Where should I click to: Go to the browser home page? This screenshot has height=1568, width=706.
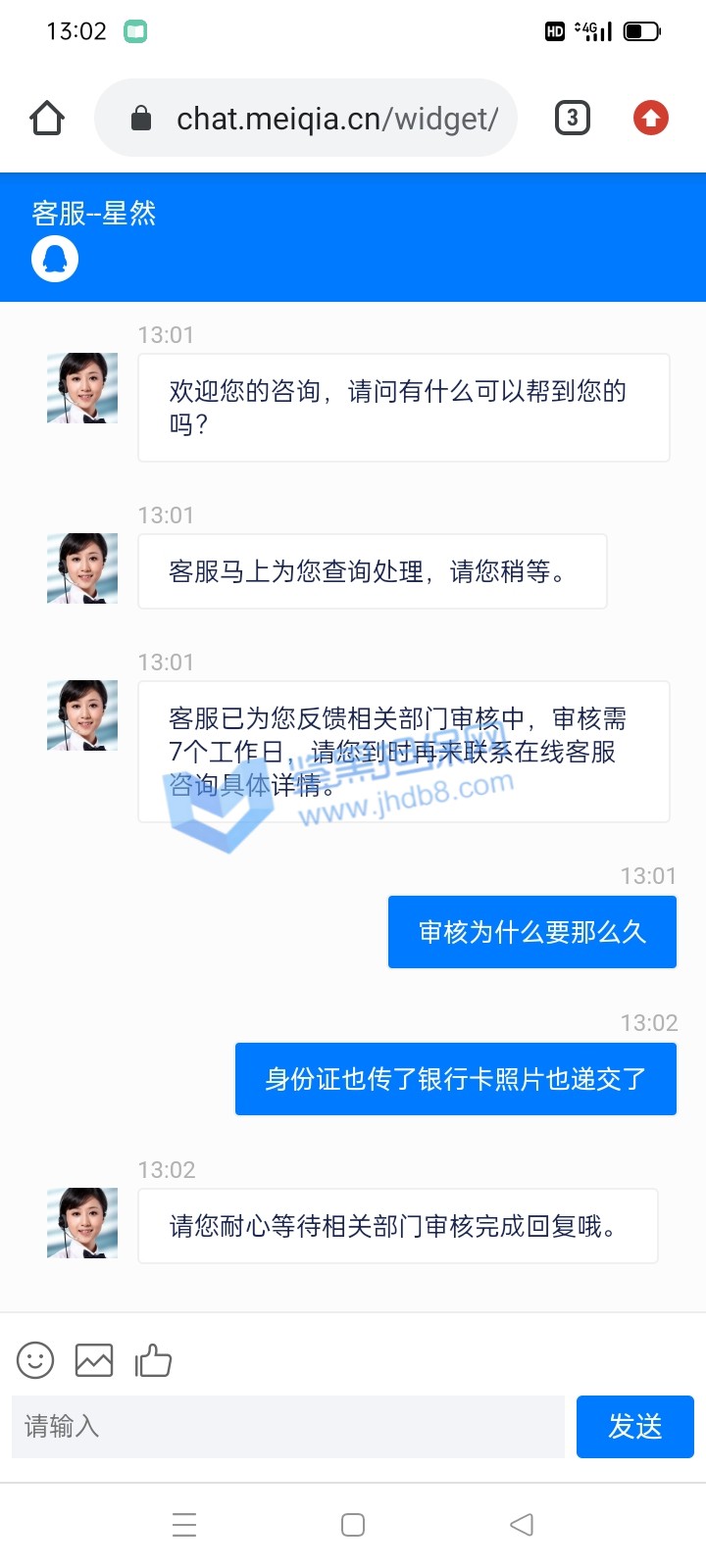click(47, 119)
